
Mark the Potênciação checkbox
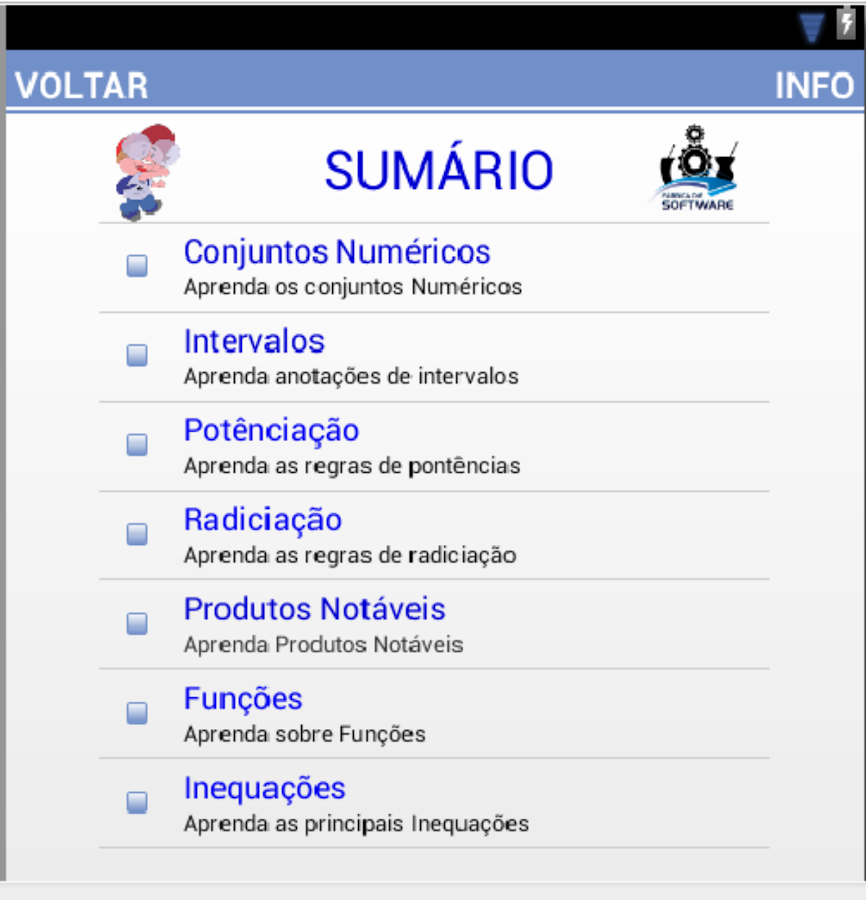137,445
